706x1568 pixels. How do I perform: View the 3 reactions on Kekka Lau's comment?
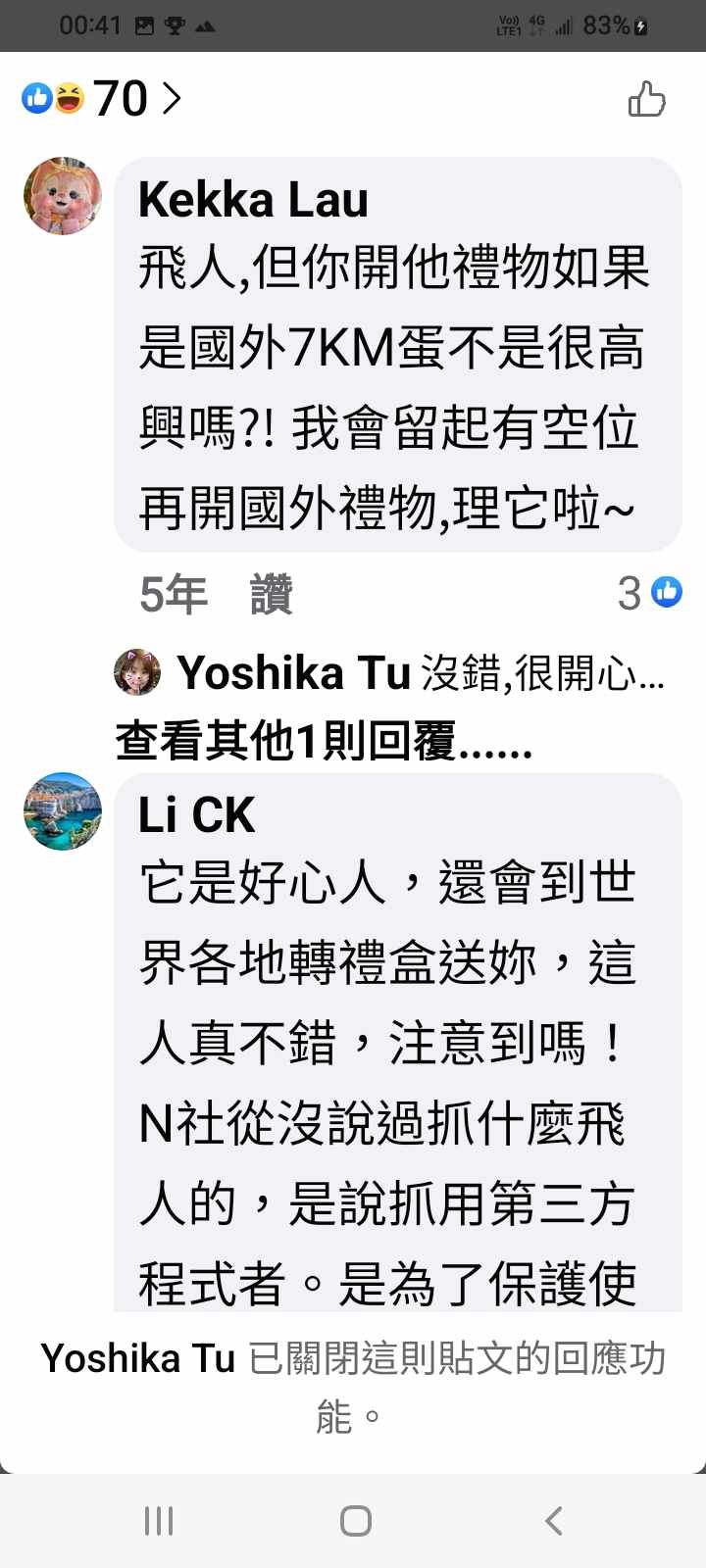(x=649, y=592)
